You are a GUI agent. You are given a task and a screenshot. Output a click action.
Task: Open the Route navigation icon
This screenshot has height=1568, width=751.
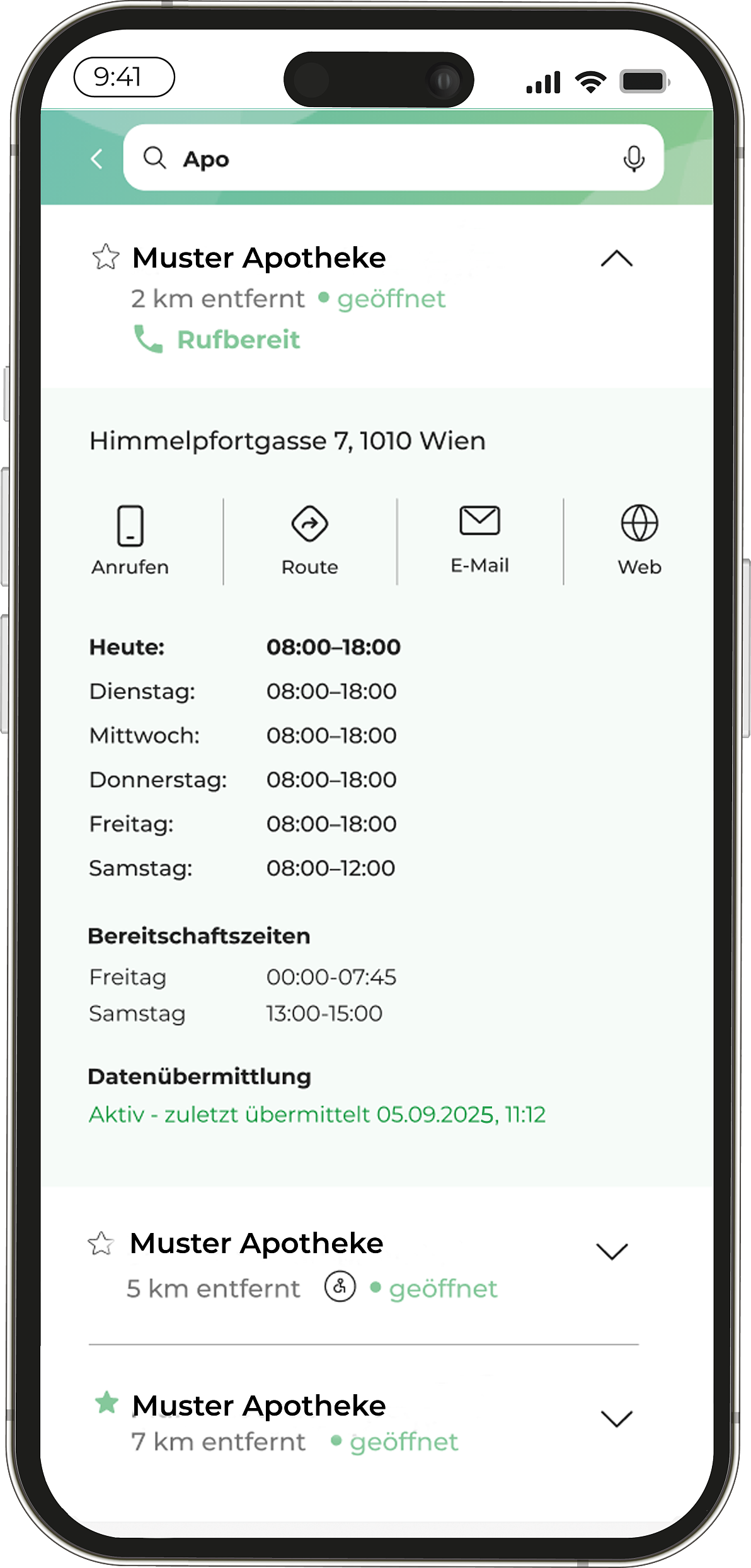(x=310, y=523)
